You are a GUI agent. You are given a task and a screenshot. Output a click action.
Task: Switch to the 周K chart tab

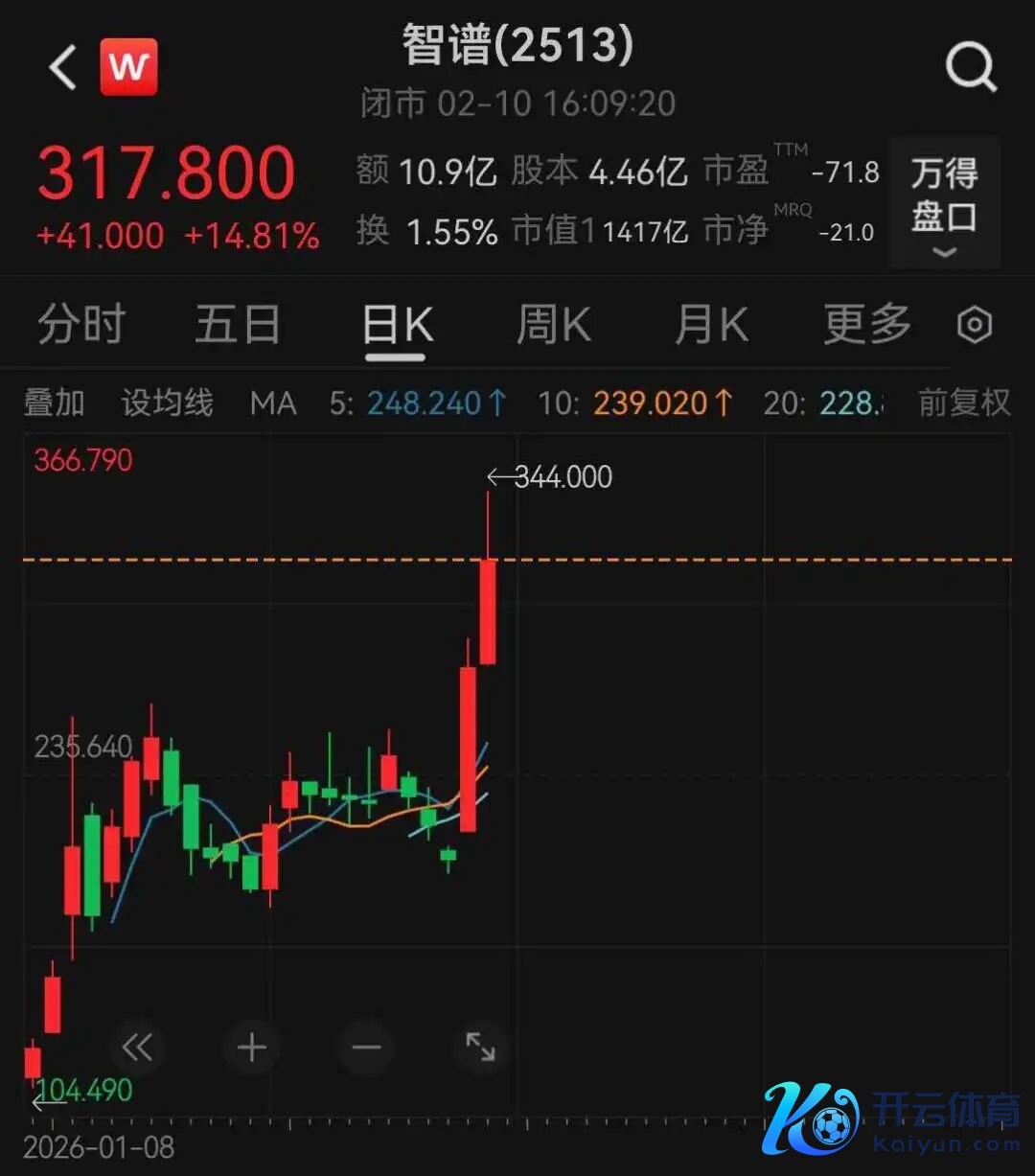553,325
